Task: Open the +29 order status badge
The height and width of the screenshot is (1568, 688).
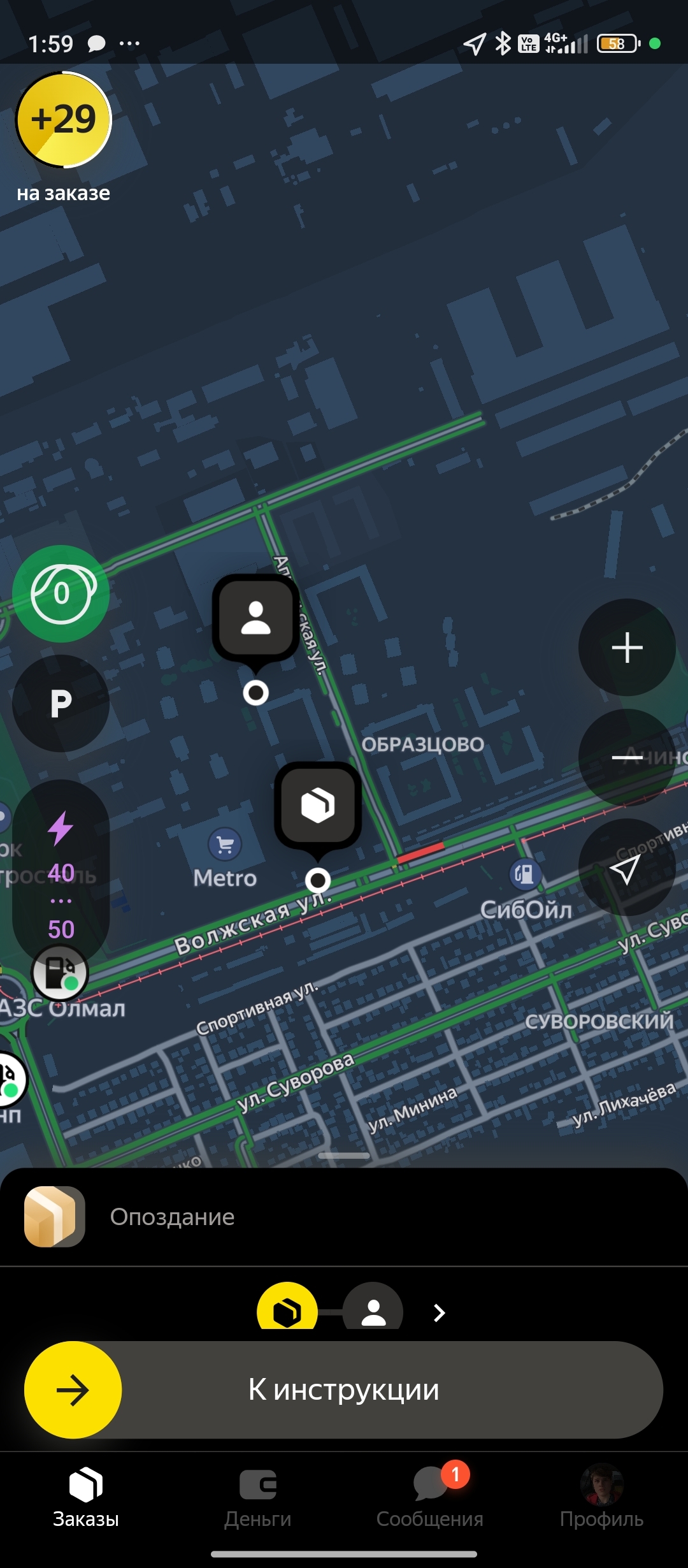Action: pos(63,120)
